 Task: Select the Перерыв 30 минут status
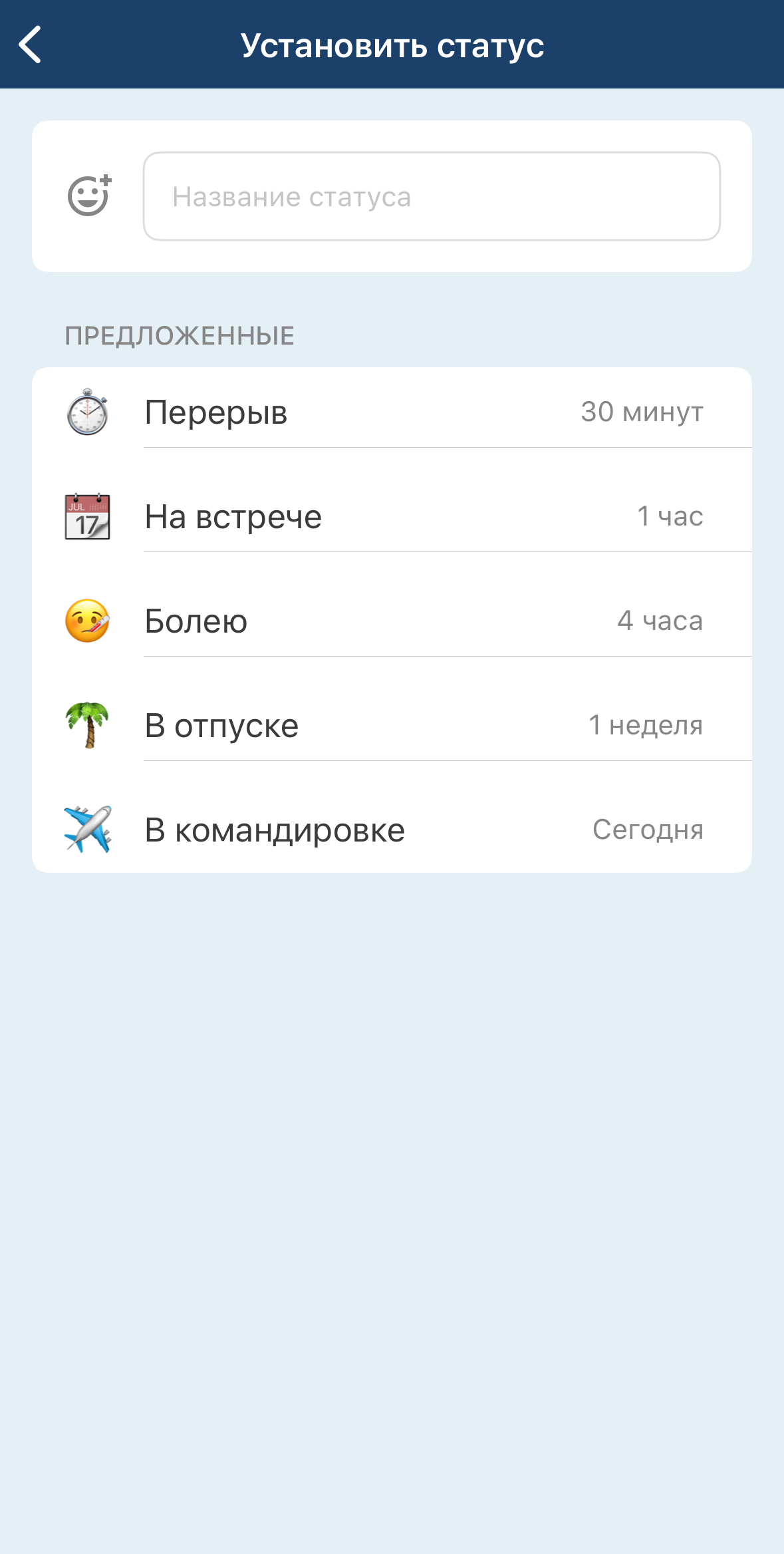392,412
